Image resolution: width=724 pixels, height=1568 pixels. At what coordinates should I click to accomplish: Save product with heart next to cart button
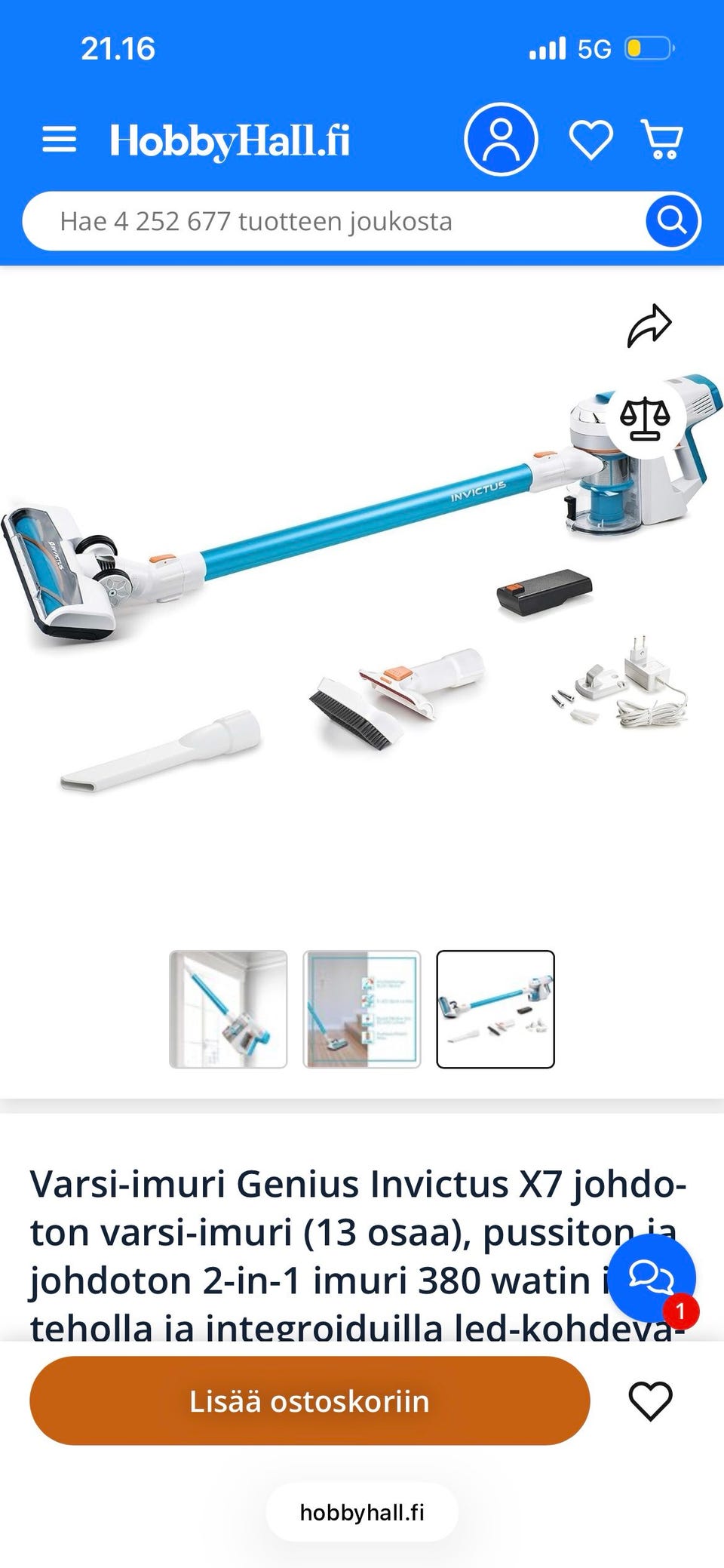tap(650, 1401)
